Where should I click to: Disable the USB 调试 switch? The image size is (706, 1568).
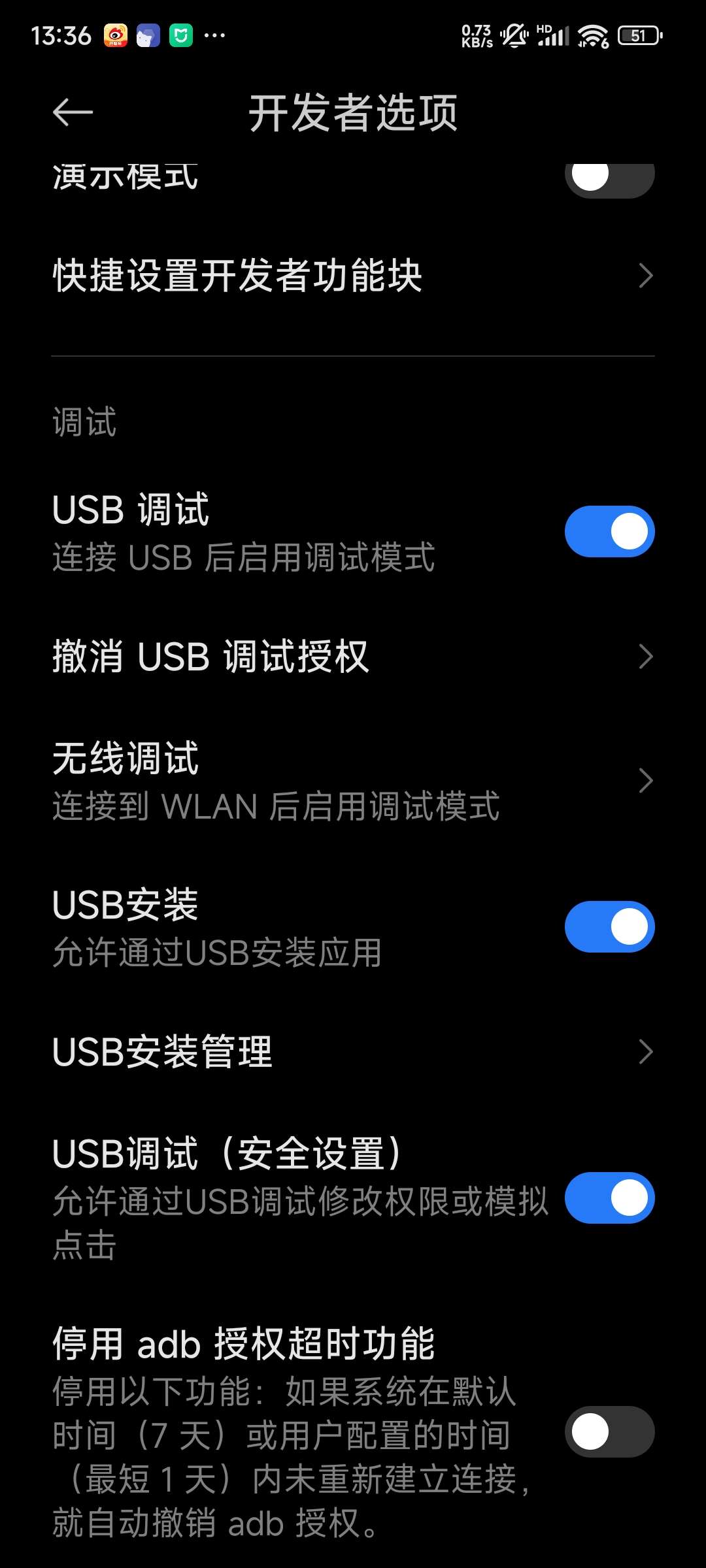pos(609,531)
